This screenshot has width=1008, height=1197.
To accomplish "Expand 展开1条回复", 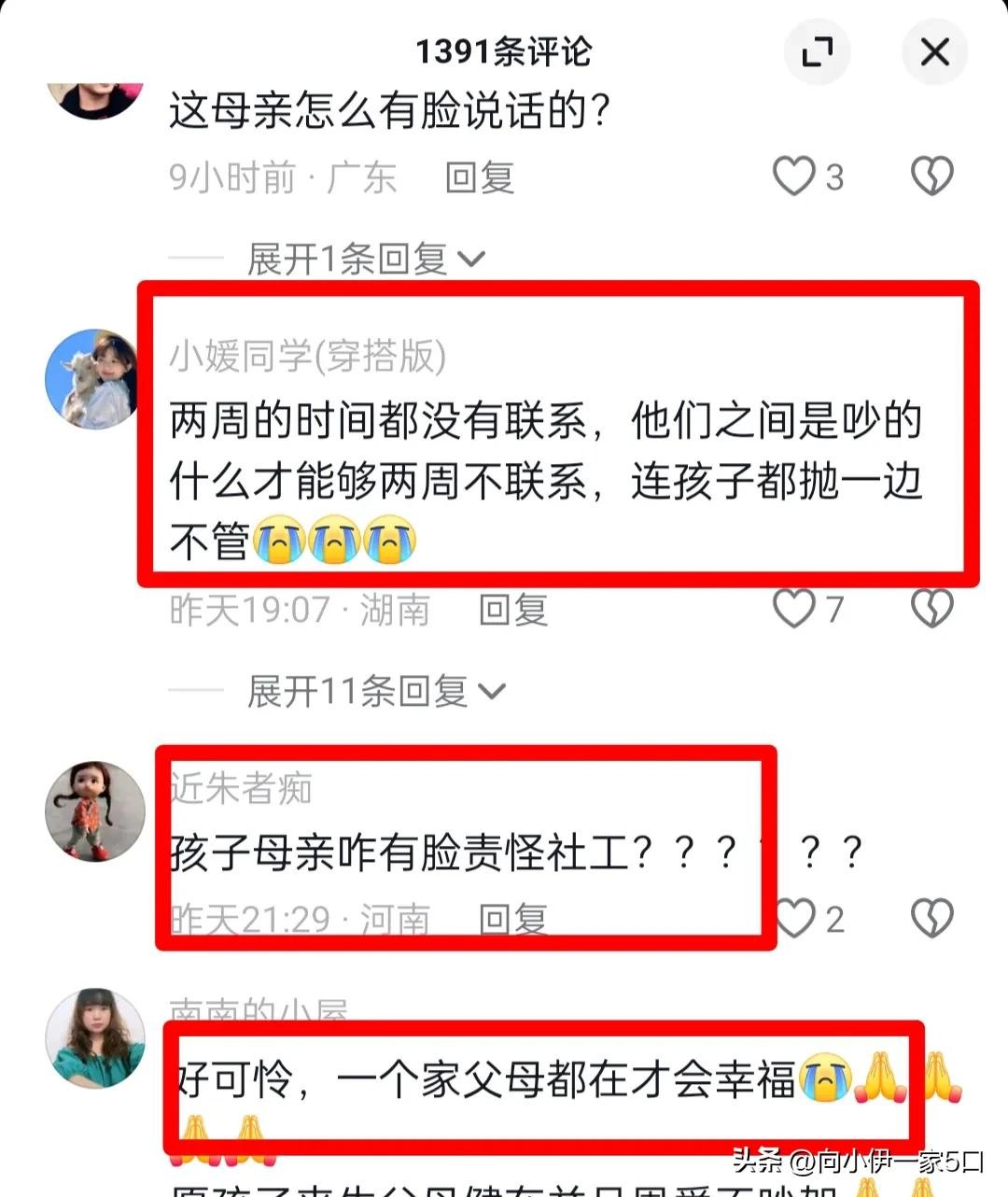I will pyautogui.click(x=365, y=259).
